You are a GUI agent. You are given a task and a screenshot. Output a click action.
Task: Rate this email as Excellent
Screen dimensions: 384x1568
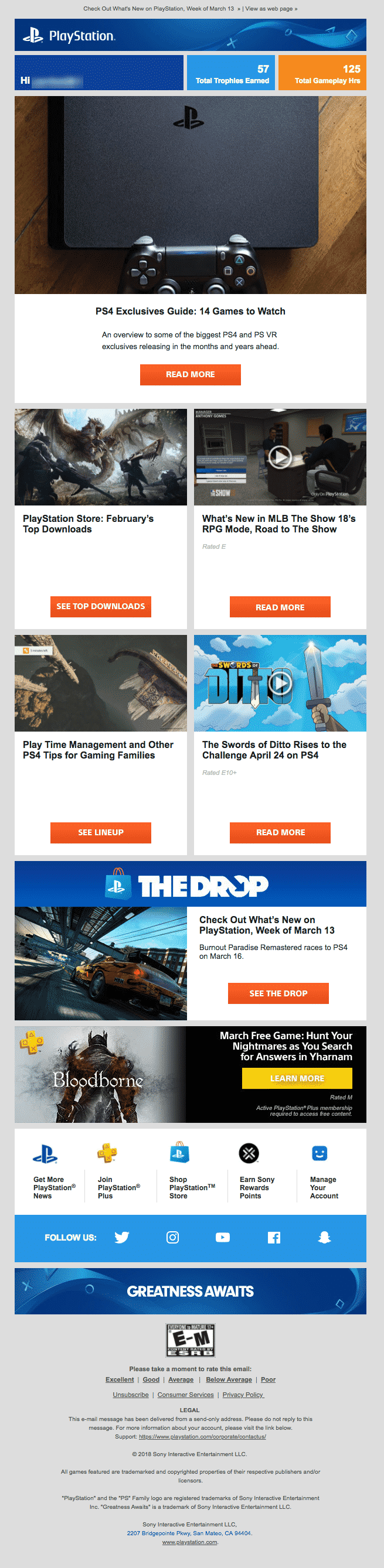120,1379
